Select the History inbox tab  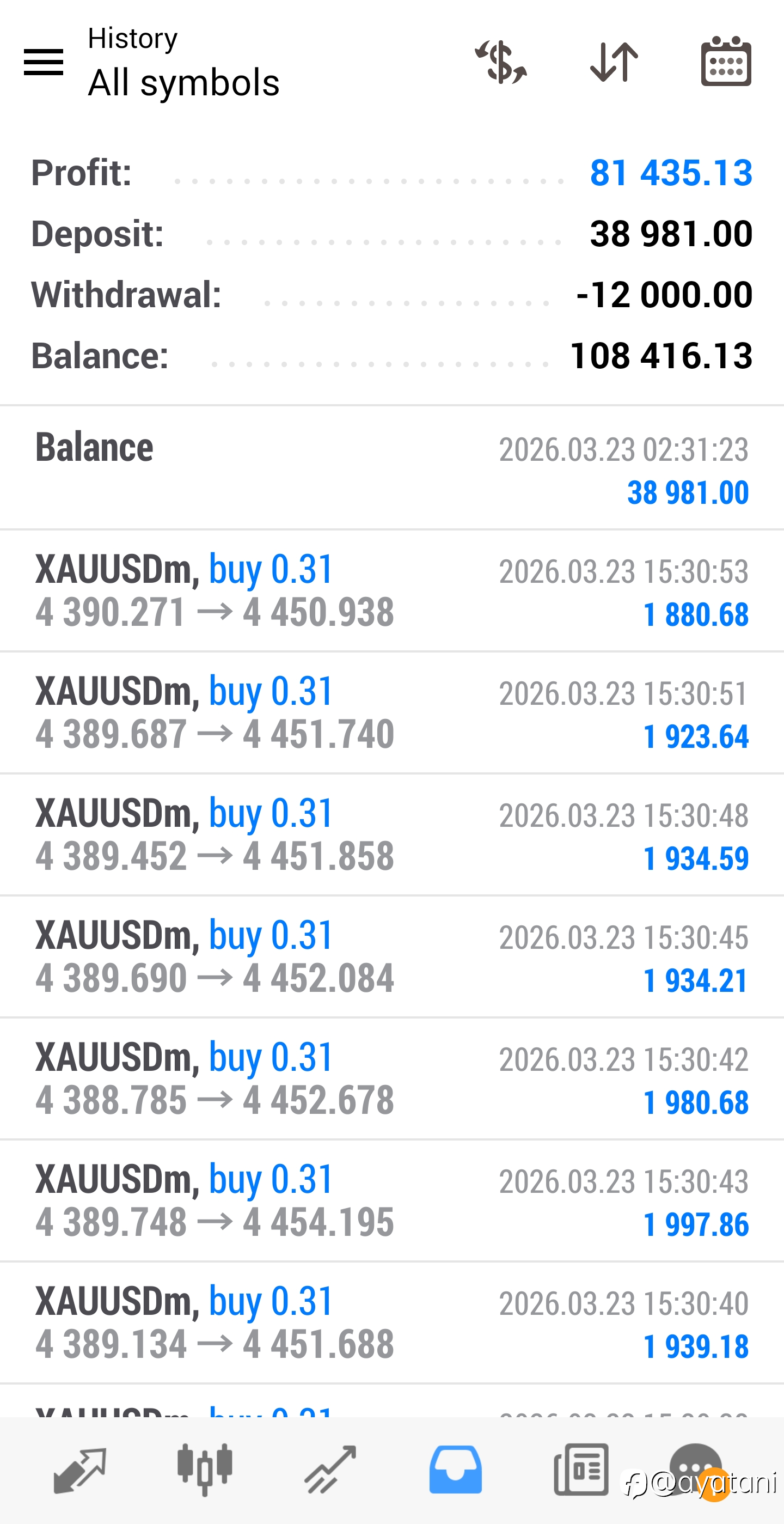click(x=455, y=1470)
